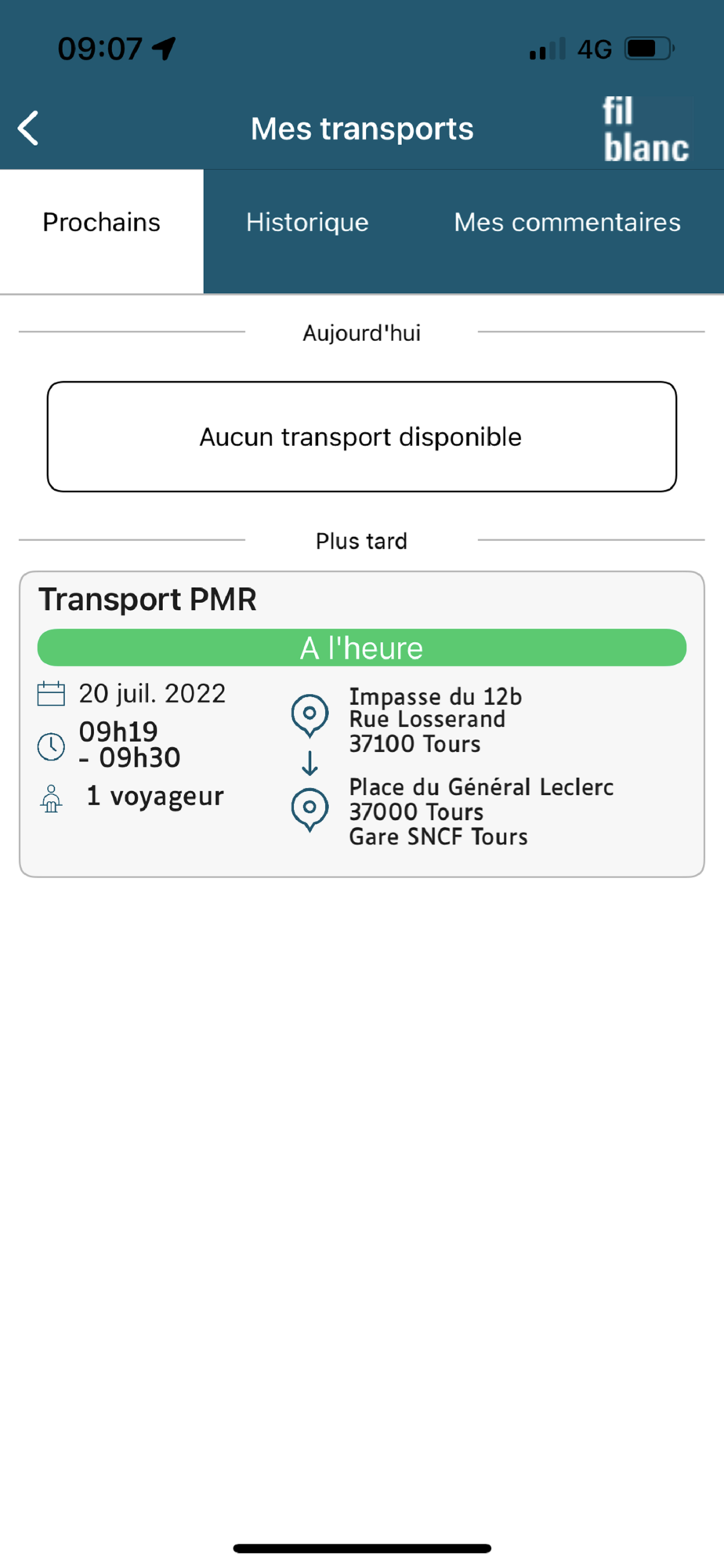Go back using the header arrow
Image resolution: width=724 pixels, height=1568 pixels.
[x=29, y=129]
